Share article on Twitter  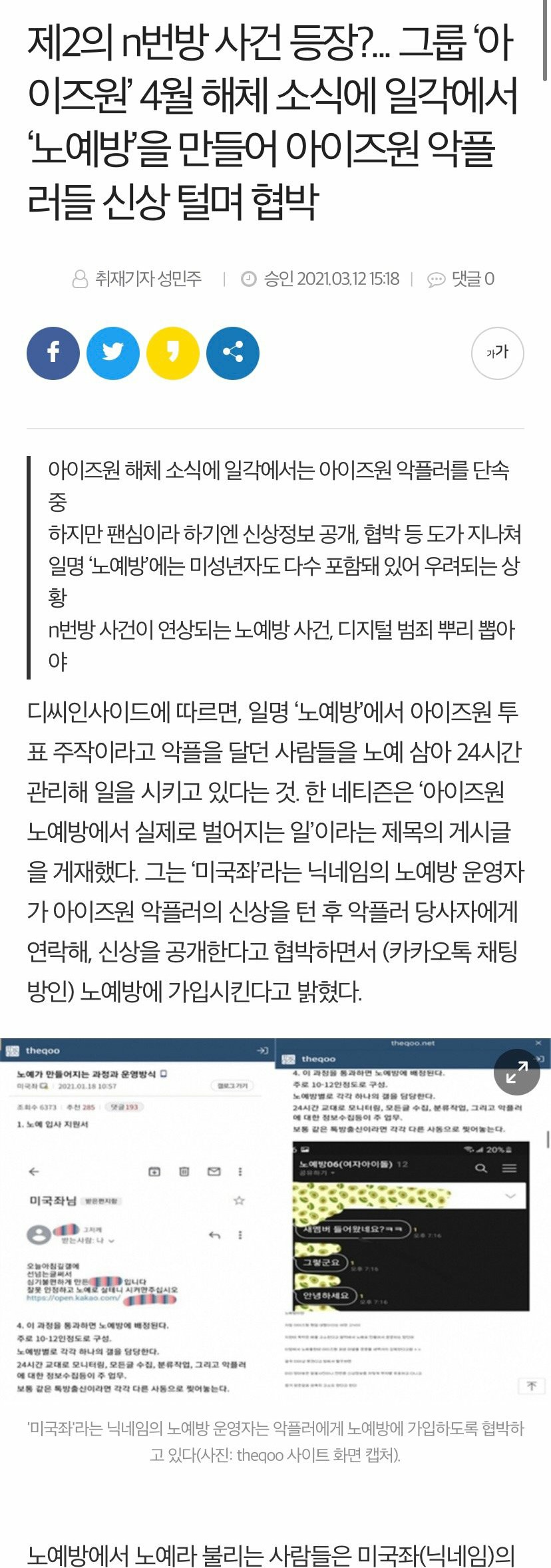point(113,353)
